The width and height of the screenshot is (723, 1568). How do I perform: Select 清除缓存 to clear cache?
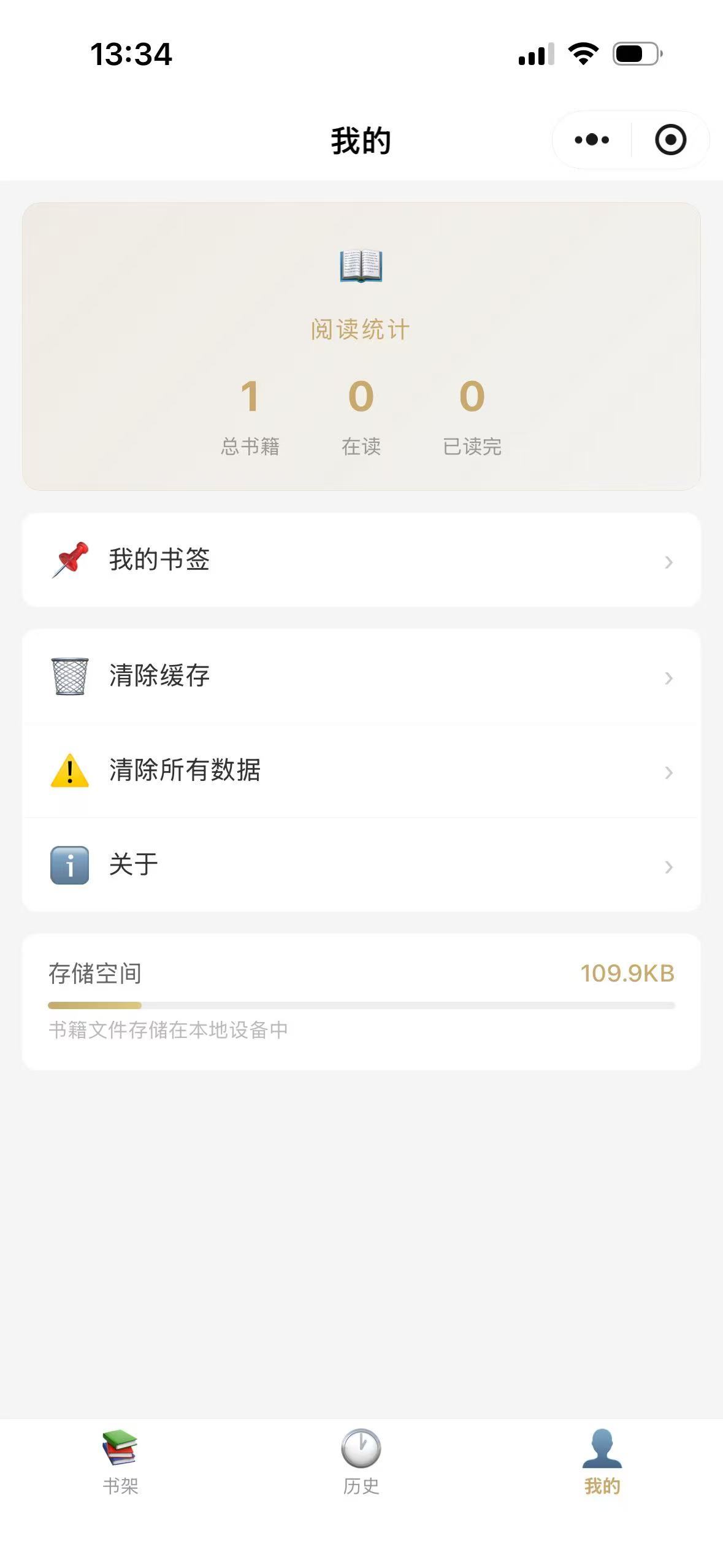tap(361, 677)
